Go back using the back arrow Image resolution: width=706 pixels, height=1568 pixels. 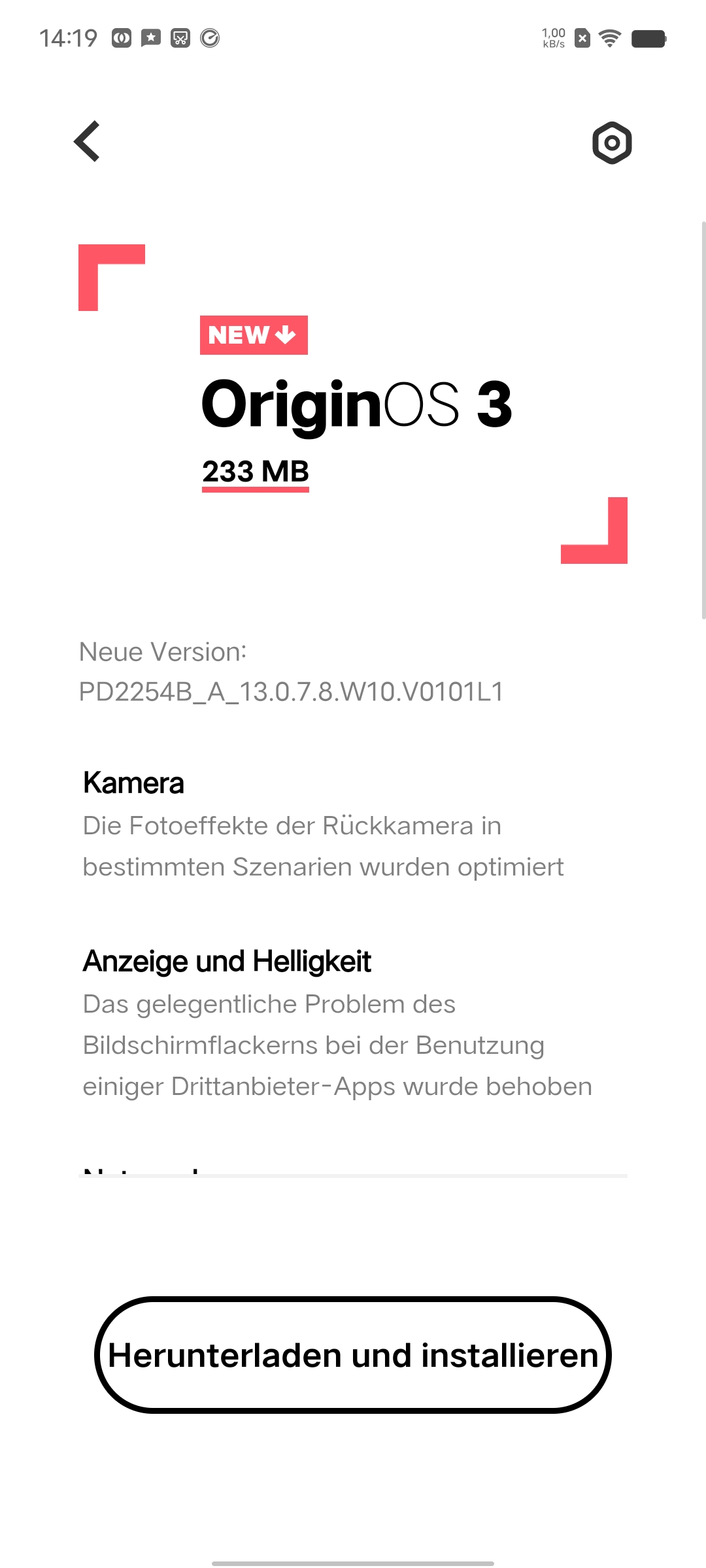87,141
